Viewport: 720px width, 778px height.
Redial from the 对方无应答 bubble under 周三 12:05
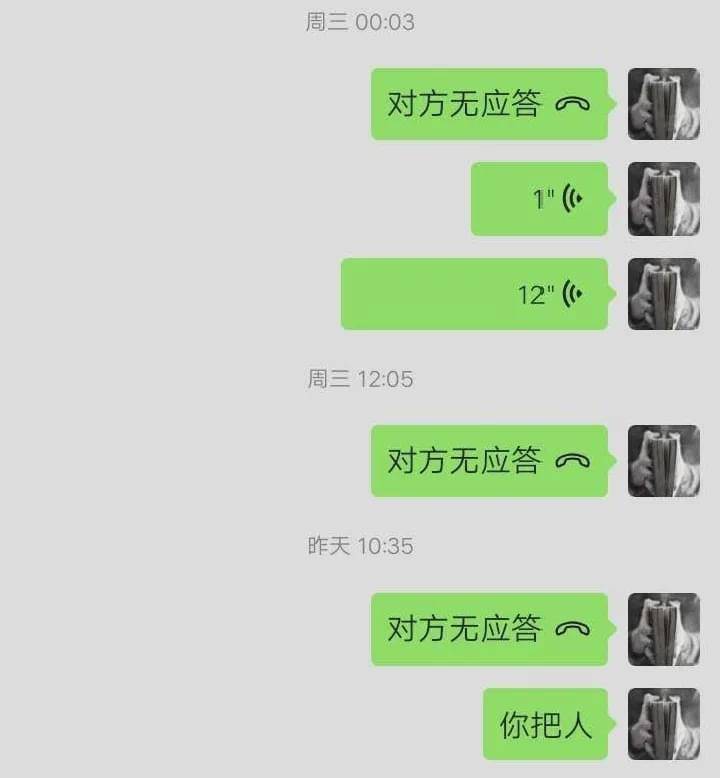click(x=489, y=461)
